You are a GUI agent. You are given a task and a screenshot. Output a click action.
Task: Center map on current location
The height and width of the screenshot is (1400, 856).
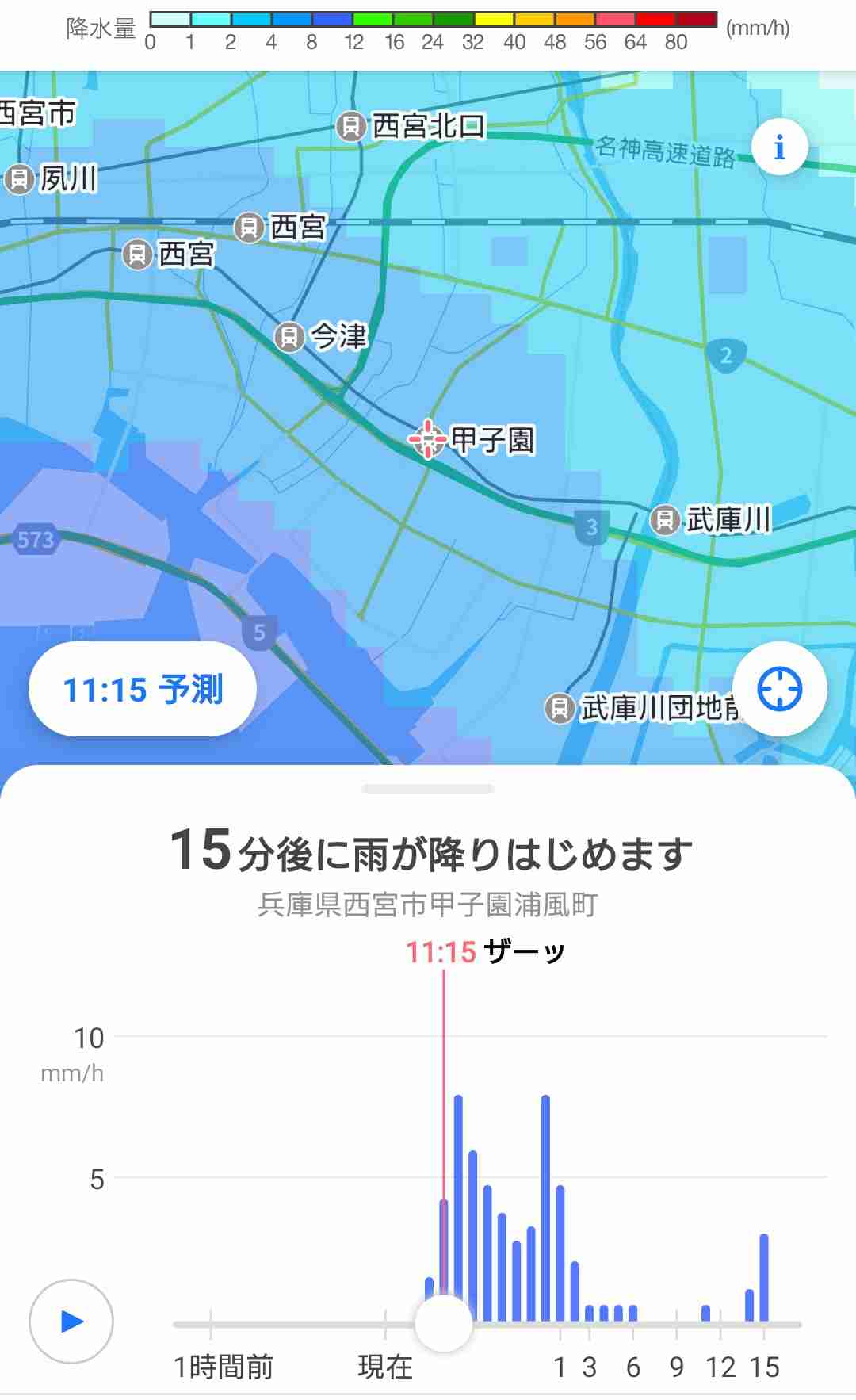(780, 689)
